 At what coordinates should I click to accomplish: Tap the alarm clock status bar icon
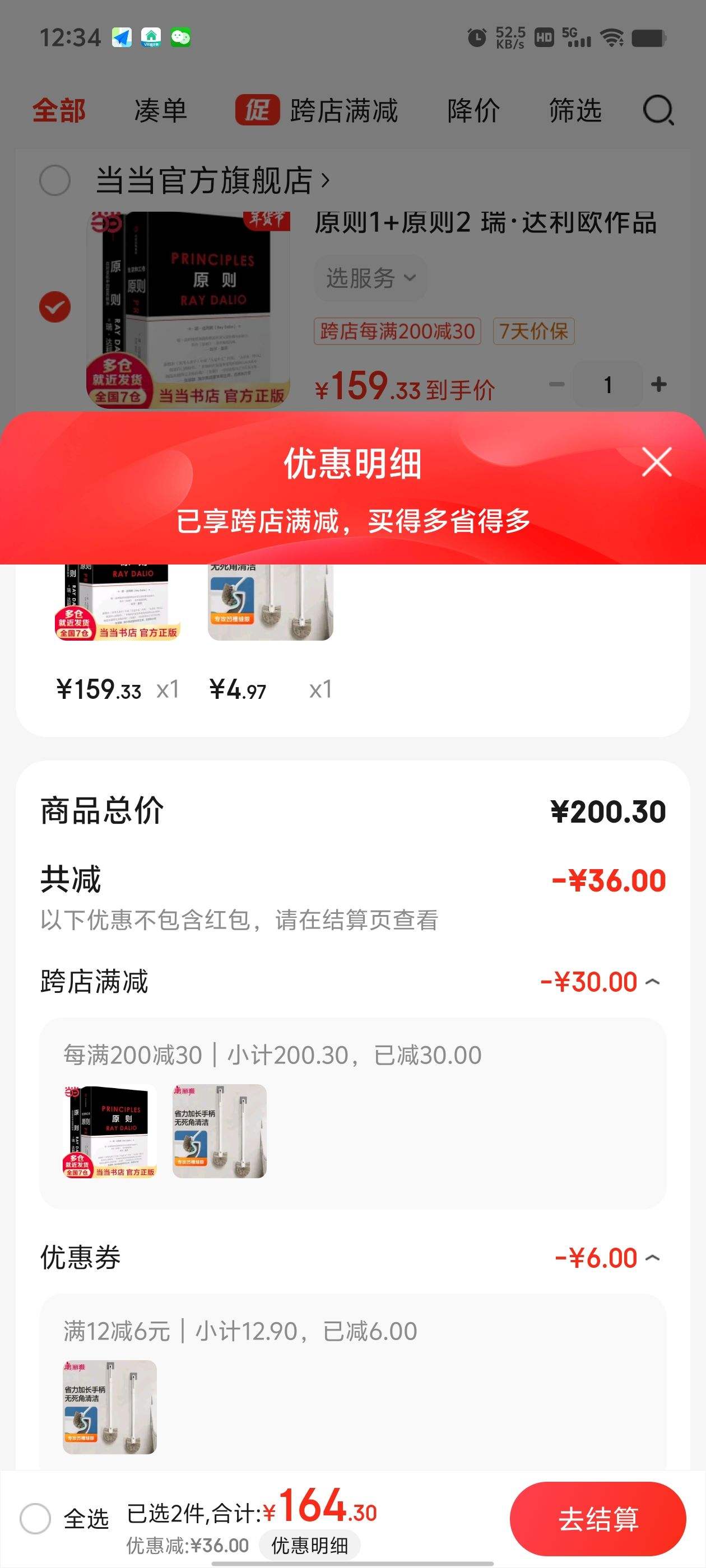point(477,38)
